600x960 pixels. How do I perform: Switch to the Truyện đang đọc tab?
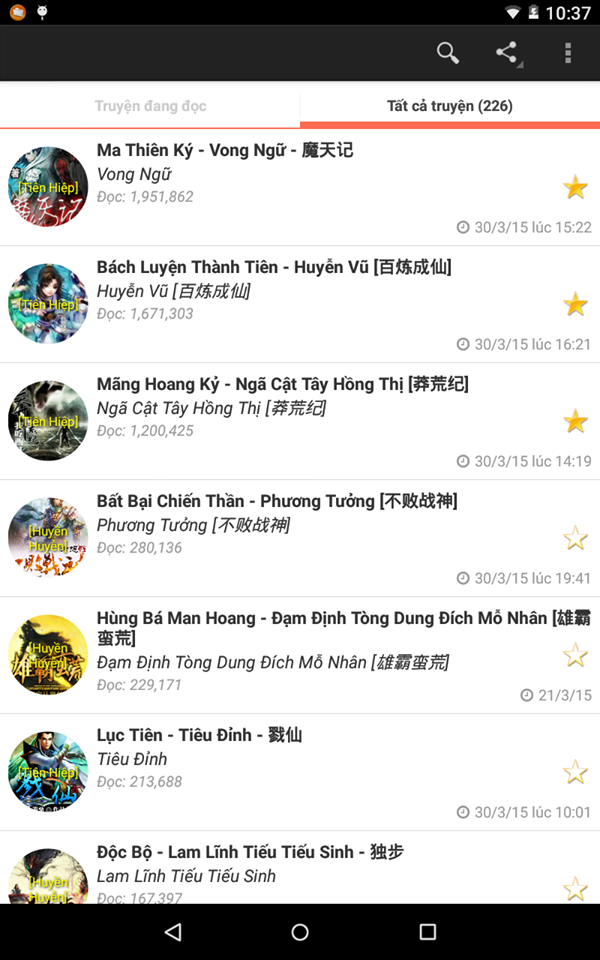(x=150, y=106)
